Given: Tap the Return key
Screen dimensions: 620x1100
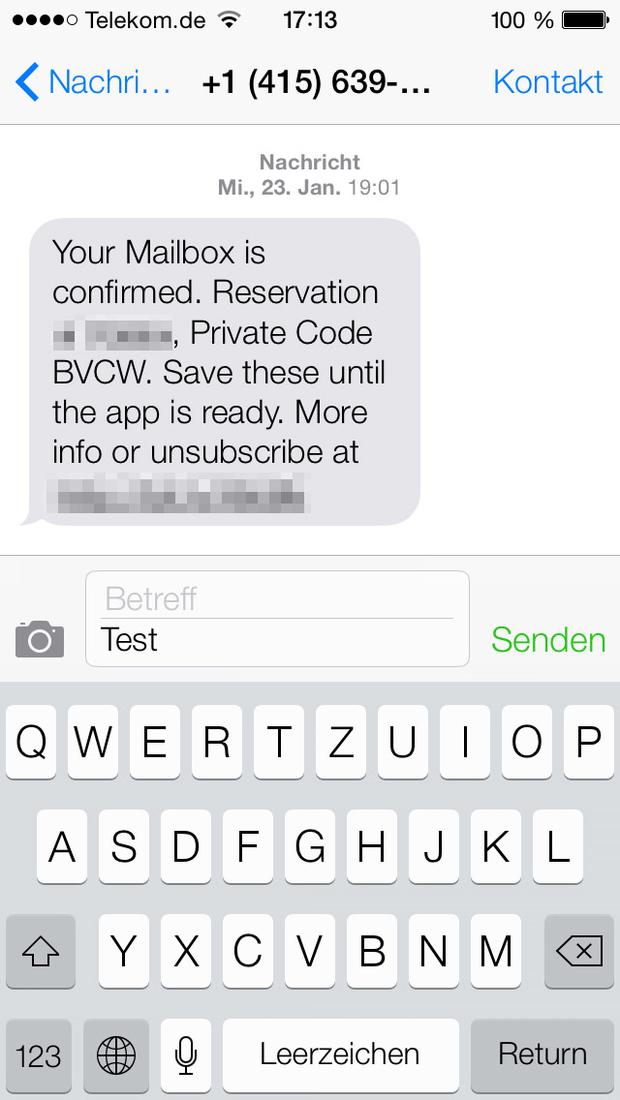Looking at the screenshot, I should point(542,1054).
